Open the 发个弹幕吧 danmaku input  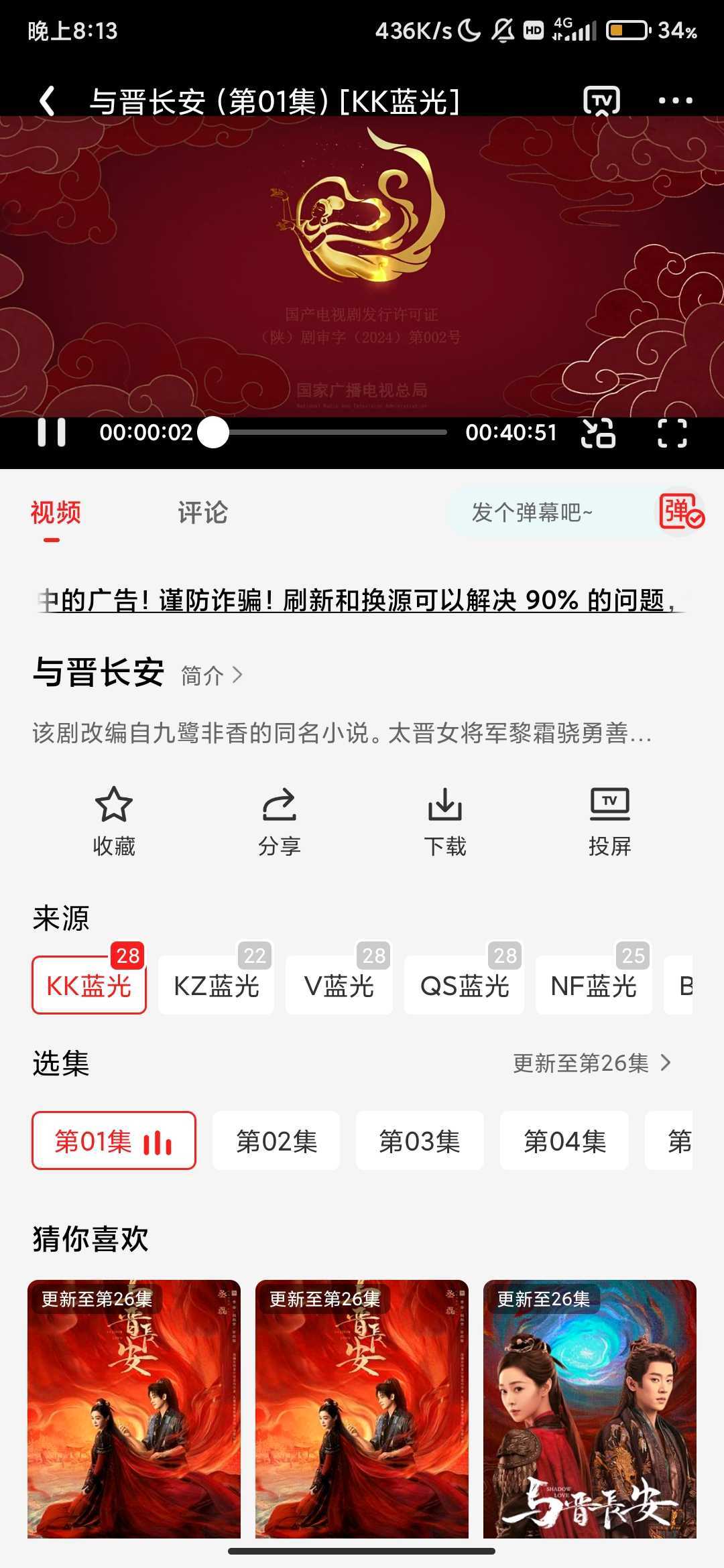(x=532, y=513)
